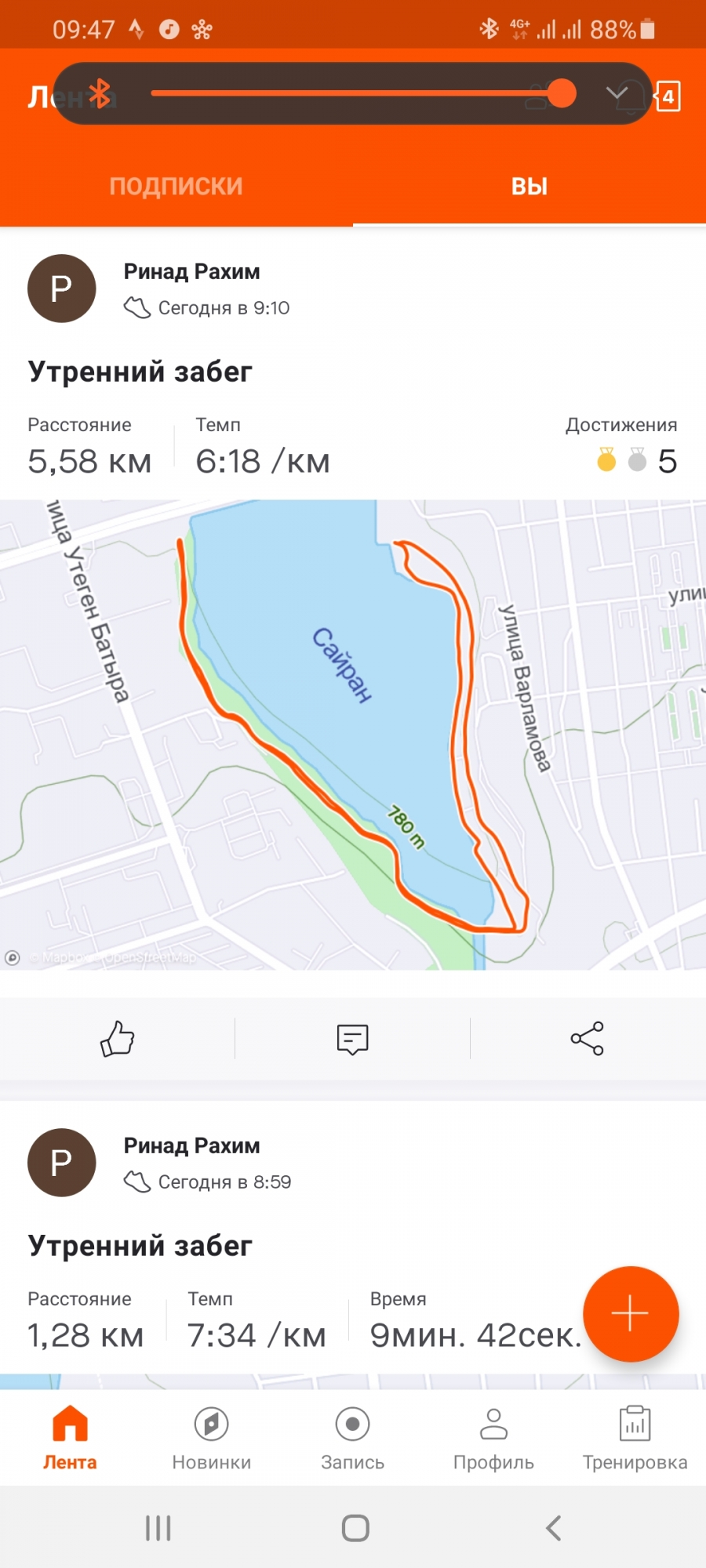The width and height of the screenshot is (706, 1568).
Task: View the avatar on the 9:10 post
Action: click(62, 289)
